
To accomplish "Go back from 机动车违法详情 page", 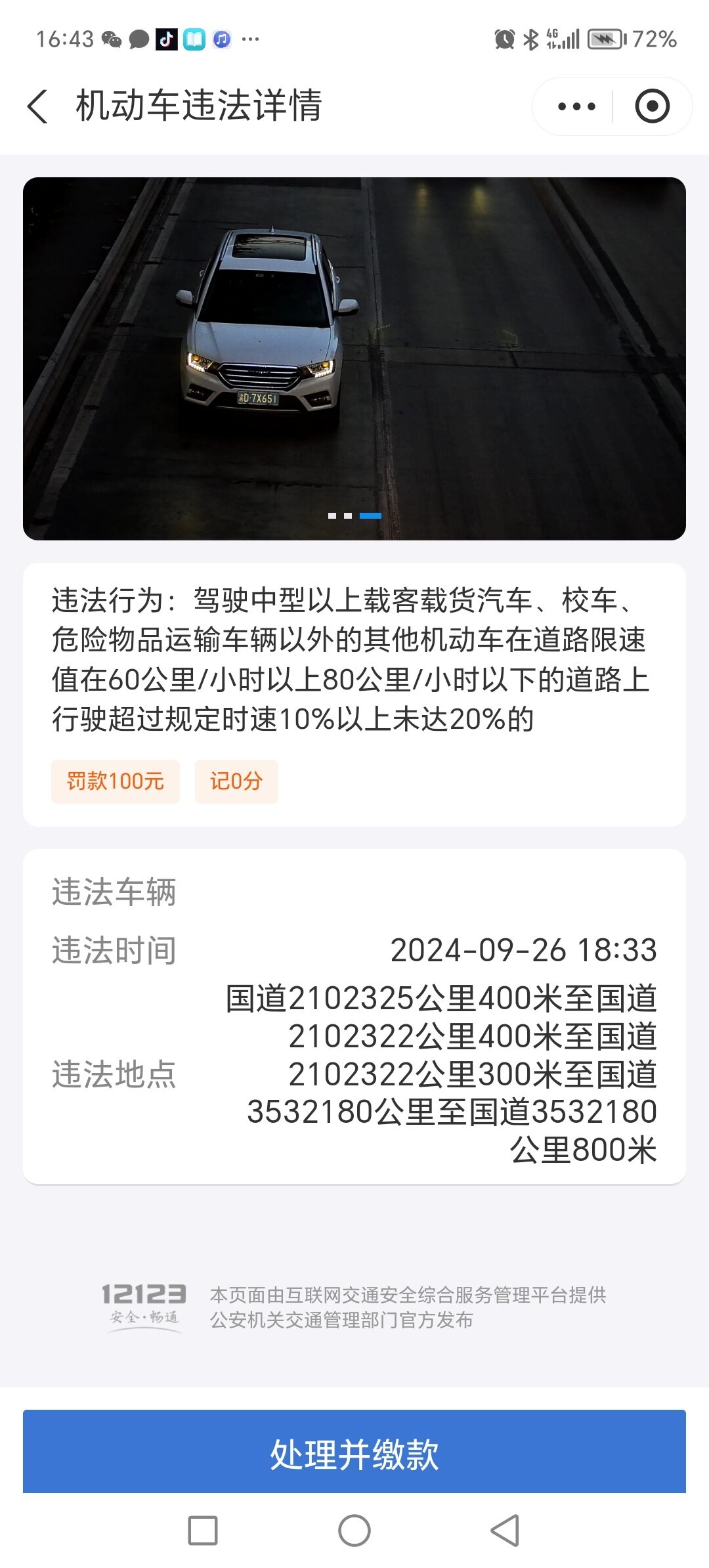I will 38,106.
